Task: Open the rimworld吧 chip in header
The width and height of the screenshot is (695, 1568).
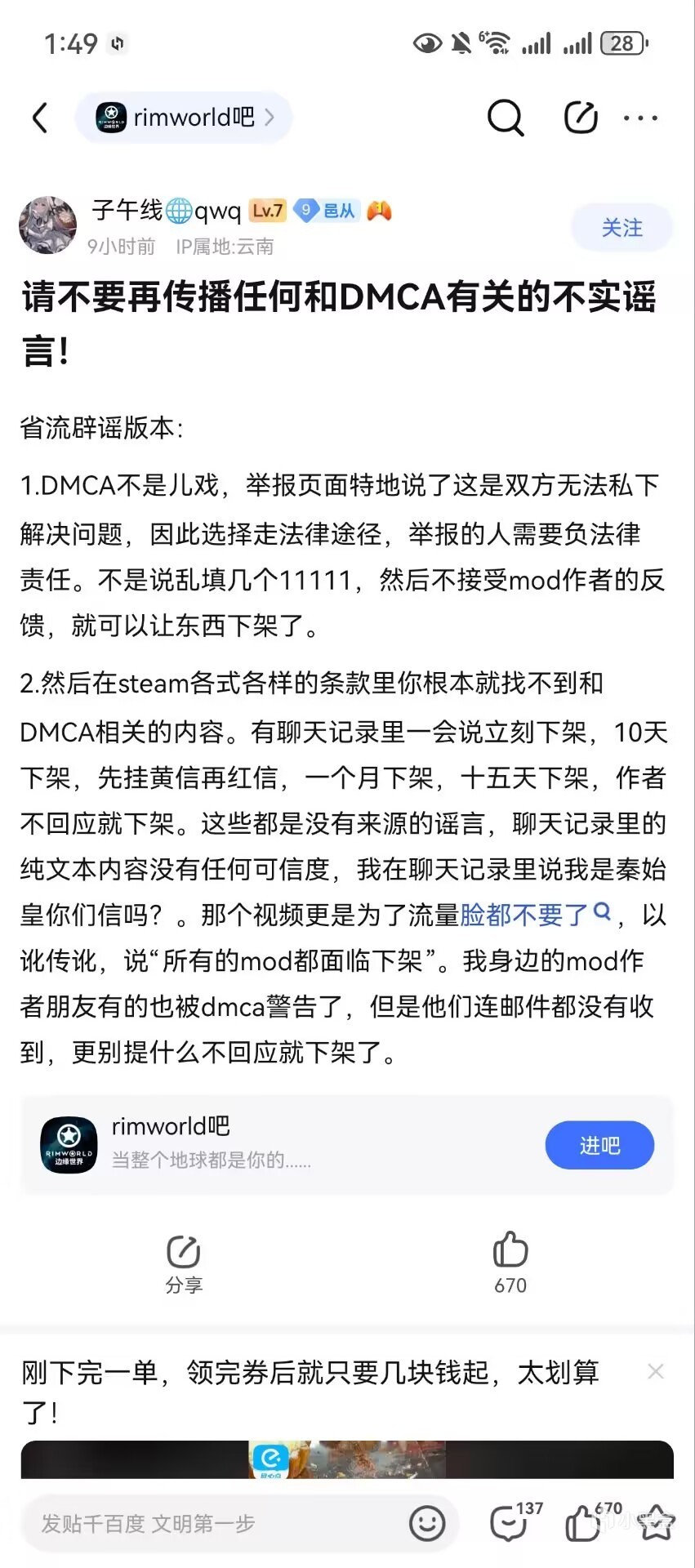Action: 184,118
